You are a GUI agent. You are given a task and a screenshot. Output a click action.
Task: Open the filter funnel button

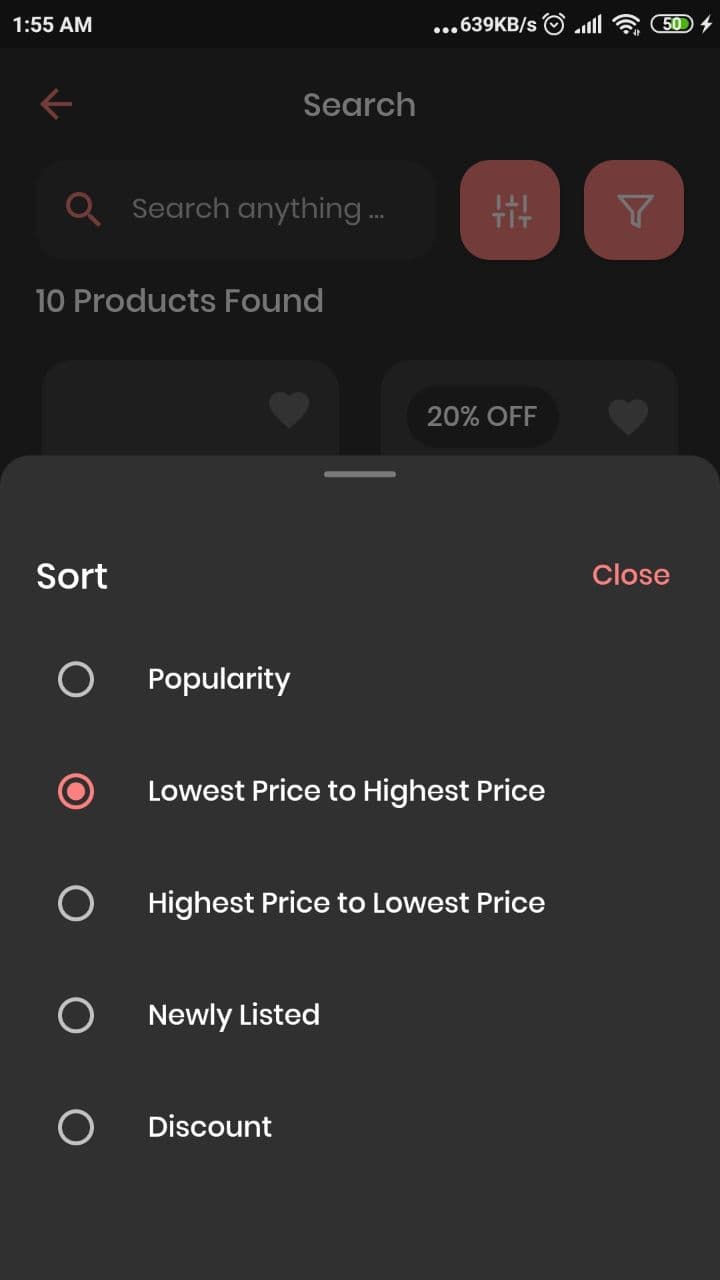pos(634,210)
